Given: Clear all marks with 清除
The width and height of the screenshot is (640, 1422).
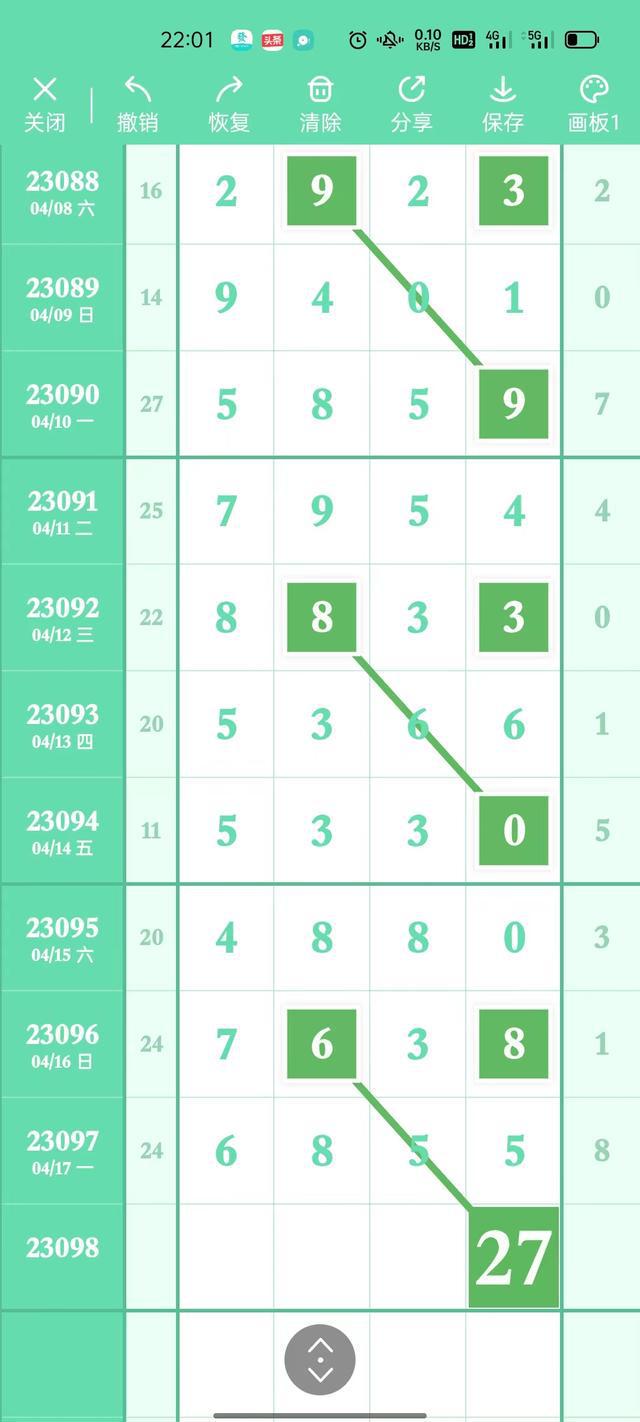Looking at the screenshot, I should pyautogui.click(x=320, y=104).
